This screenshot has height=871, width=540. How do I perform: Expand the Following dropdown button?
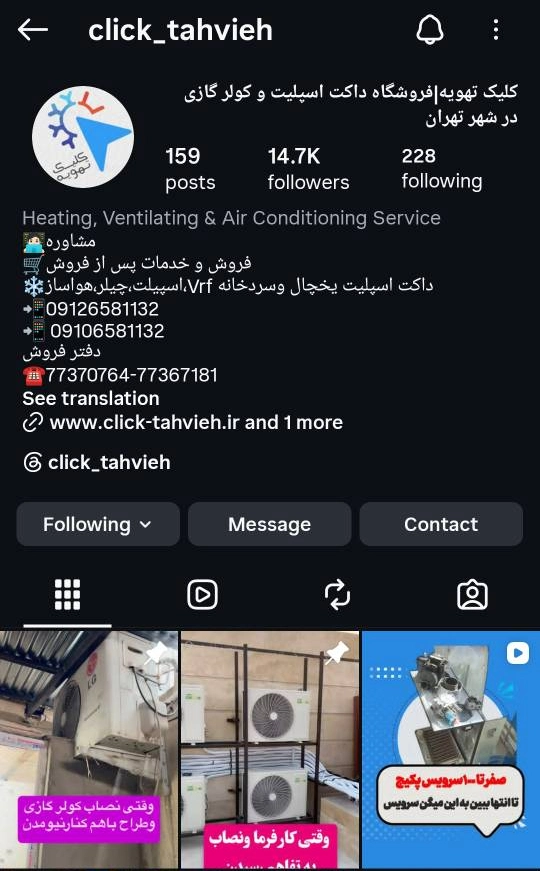click(98, 524)
